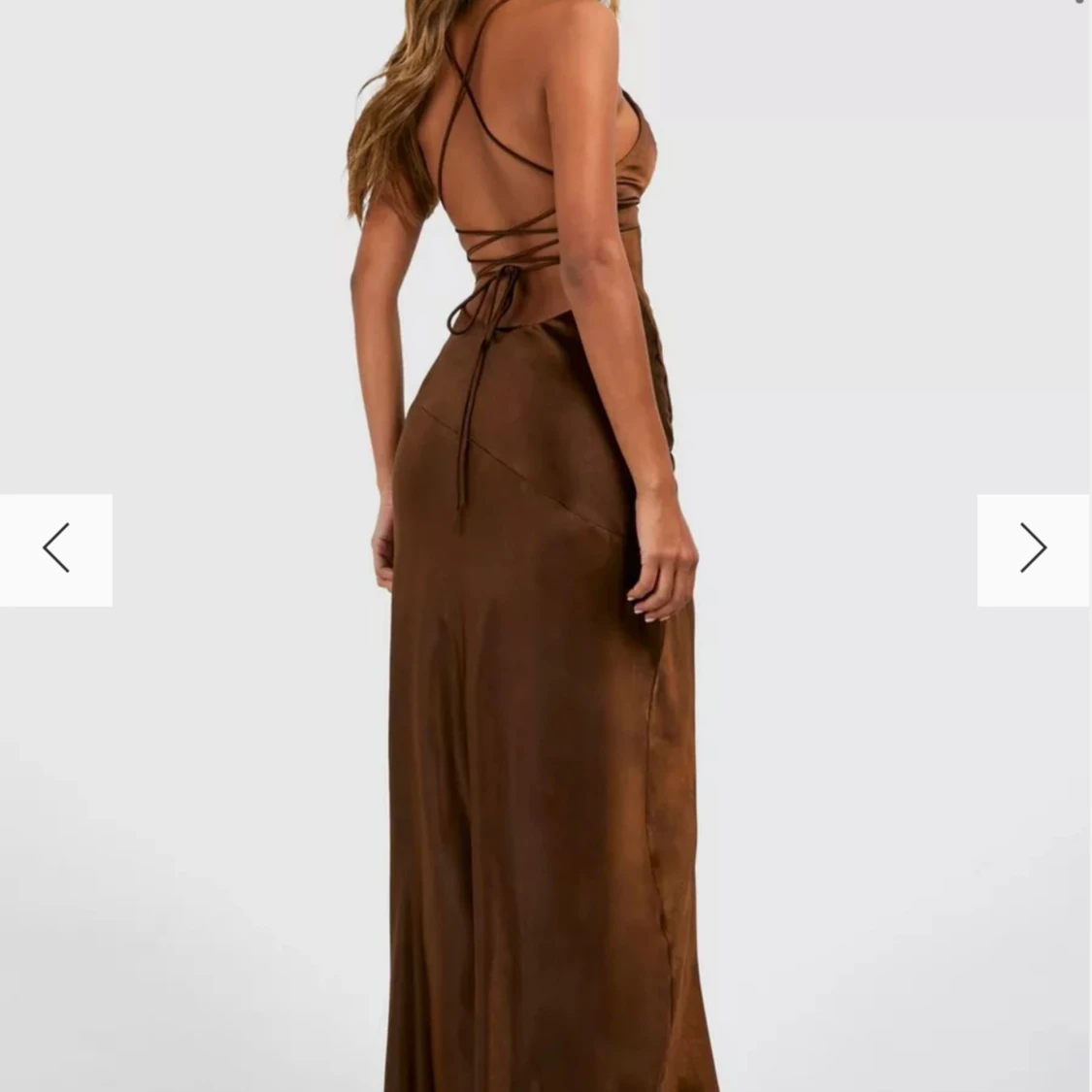
Task: Show the next product photo
Action: [1033, 549]
